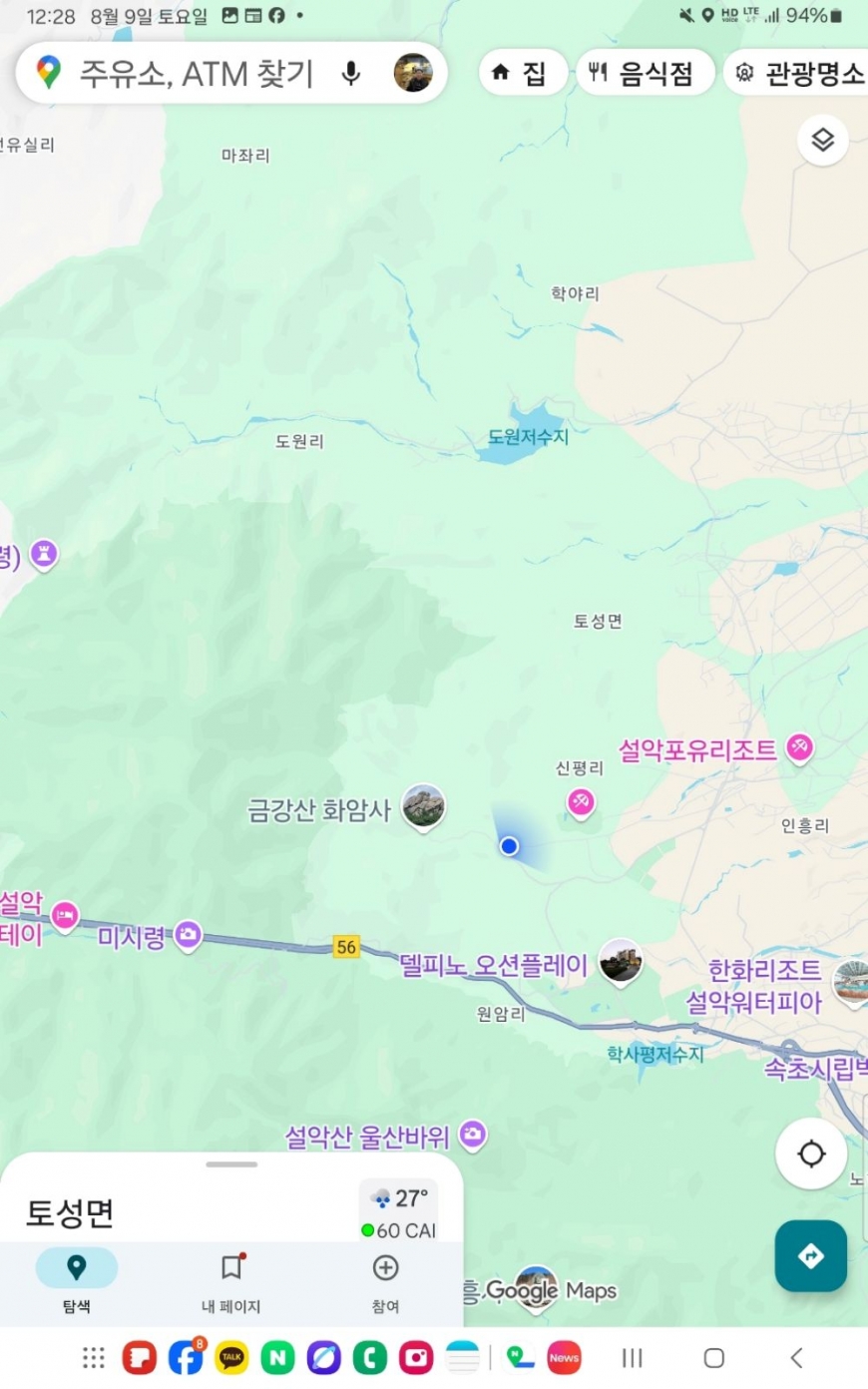View the 델피노 오션플레이 place marker
Screen dimensions: 868x1389
[620, 963]
